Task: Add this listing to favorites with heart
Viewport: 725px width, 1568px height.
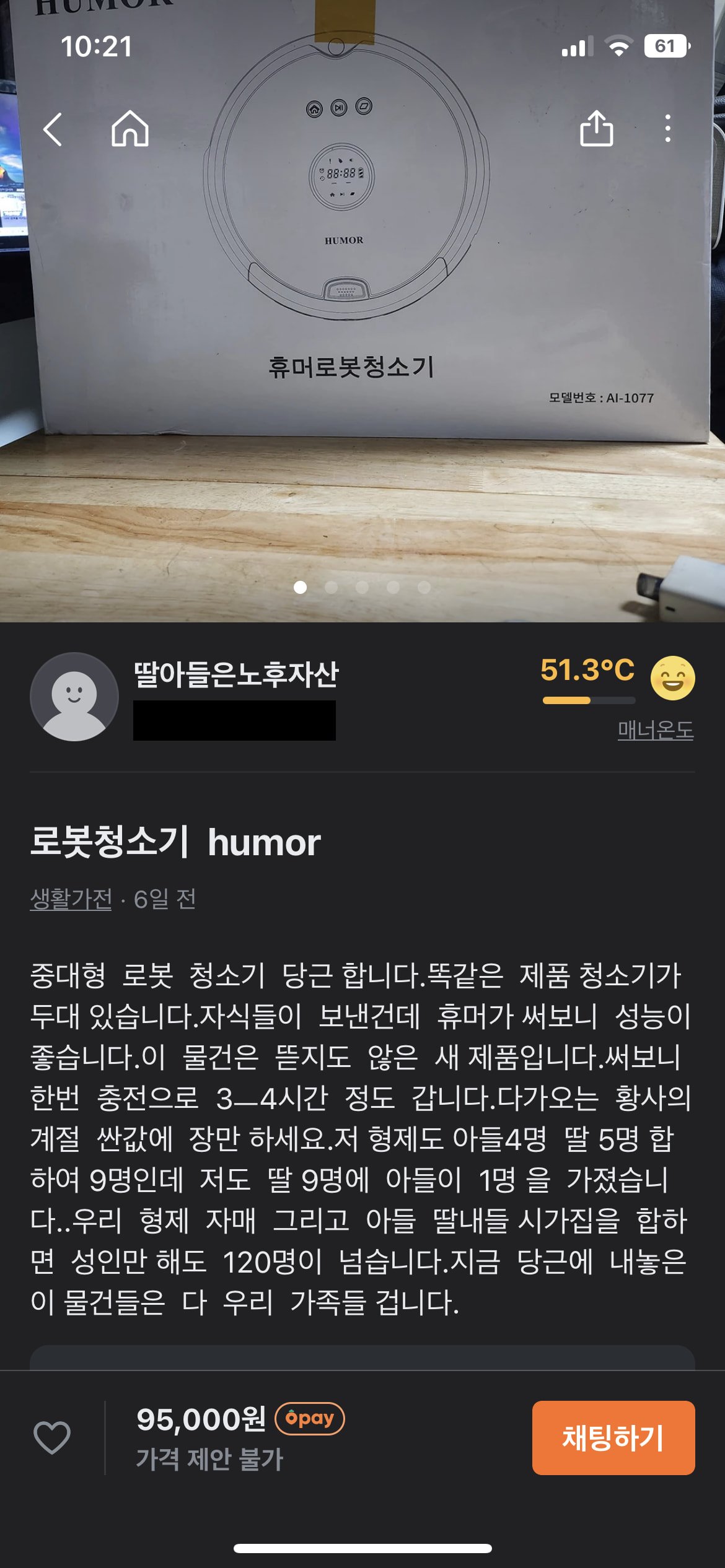Action: [x=52, y=1437]
